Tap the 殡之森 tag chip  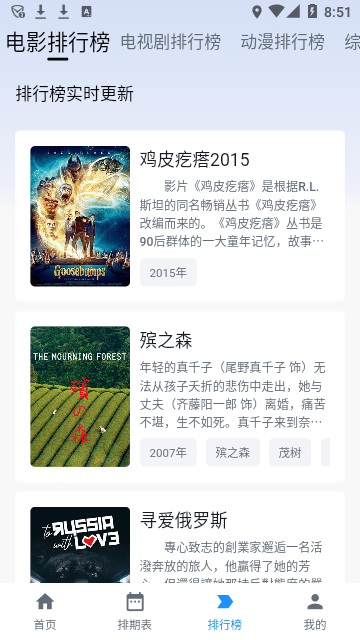coord(233,452)
